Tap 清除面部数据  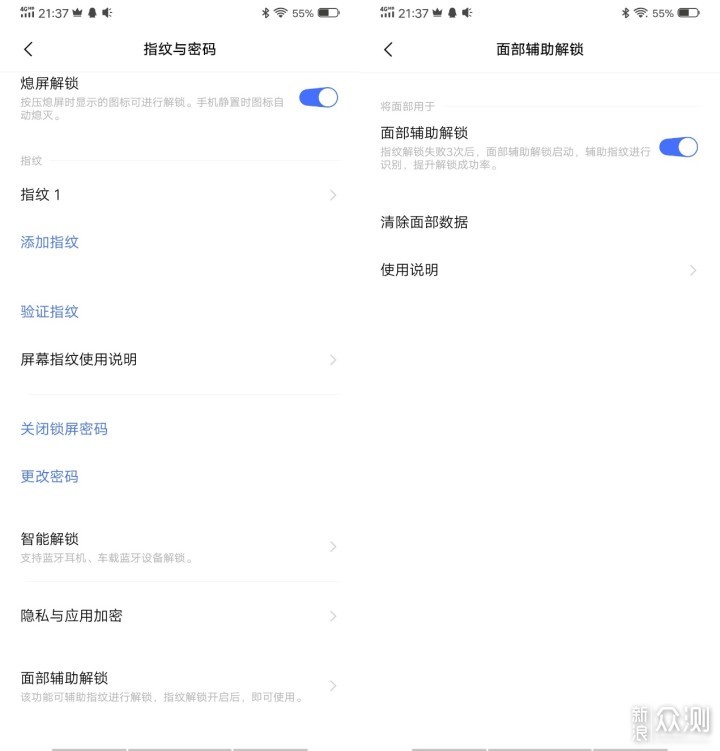tap(425, 222)
